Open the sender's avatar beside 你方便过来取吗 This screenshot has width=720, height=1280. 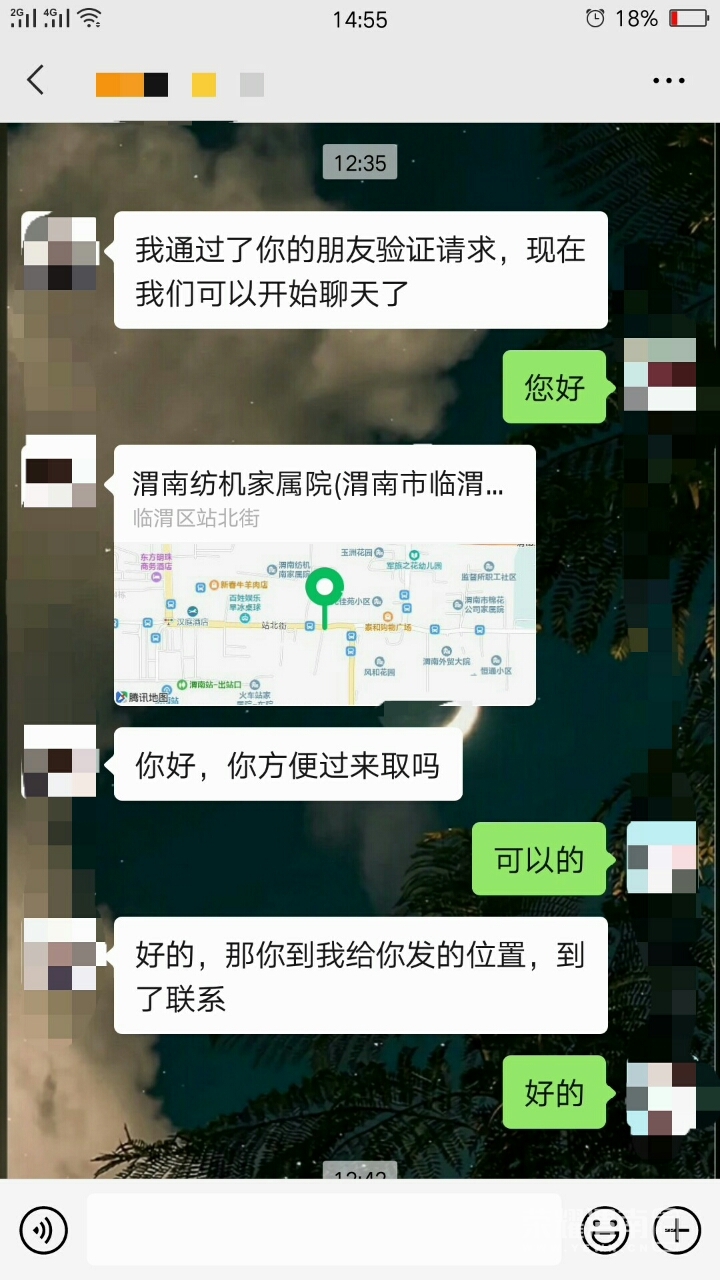tap(60, 761)
